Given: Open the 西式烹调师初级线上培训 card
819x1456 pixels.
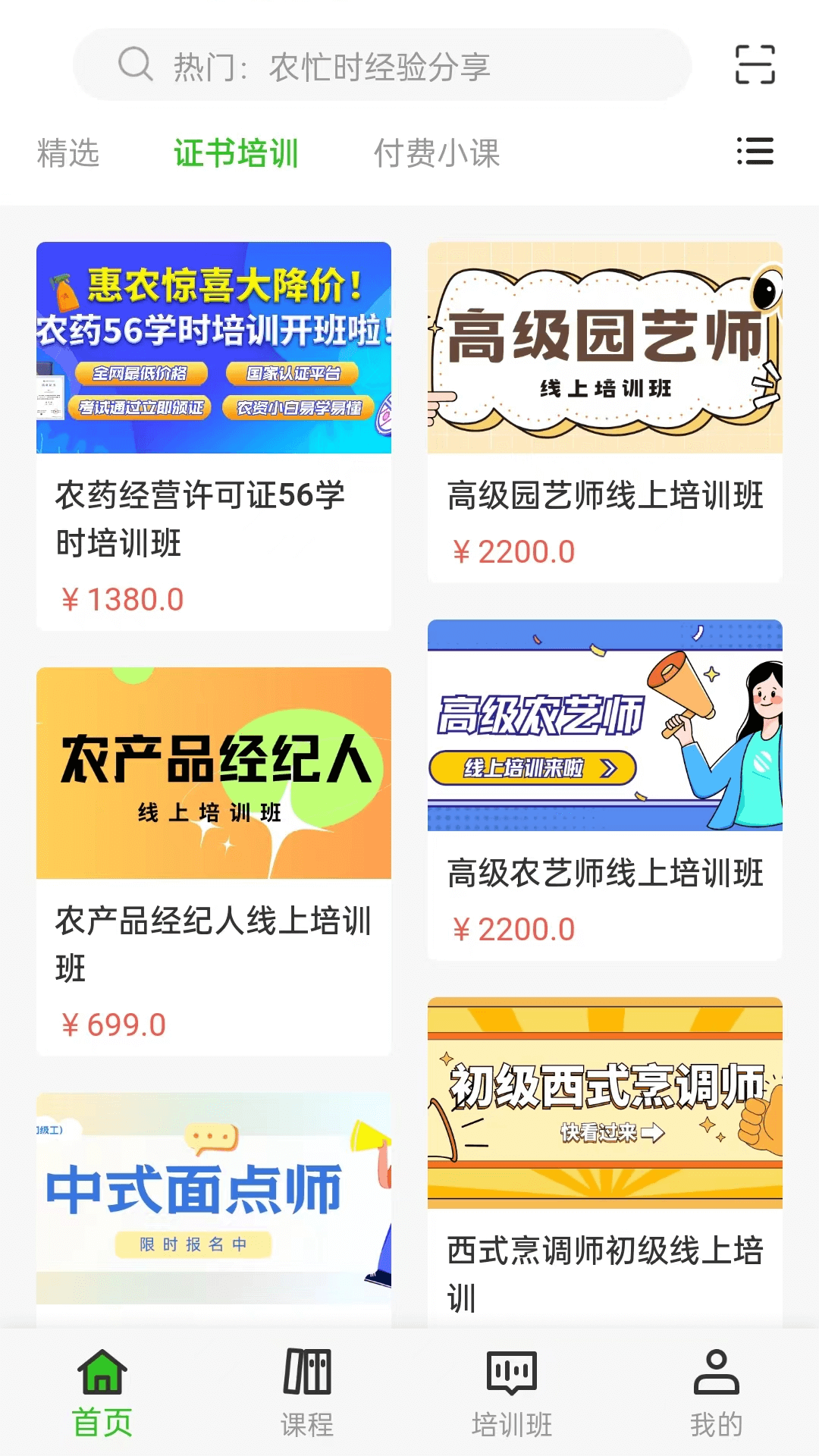Looking at the screenshot, I should tap(604, 1160).
